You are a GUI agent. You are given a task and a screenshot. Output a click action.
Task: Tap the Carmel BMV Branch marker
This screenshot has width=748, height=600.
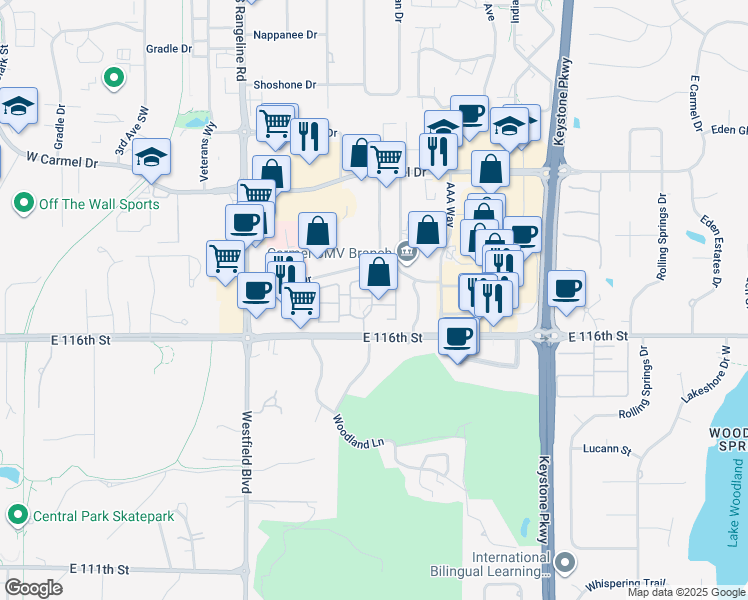[407, 251]
